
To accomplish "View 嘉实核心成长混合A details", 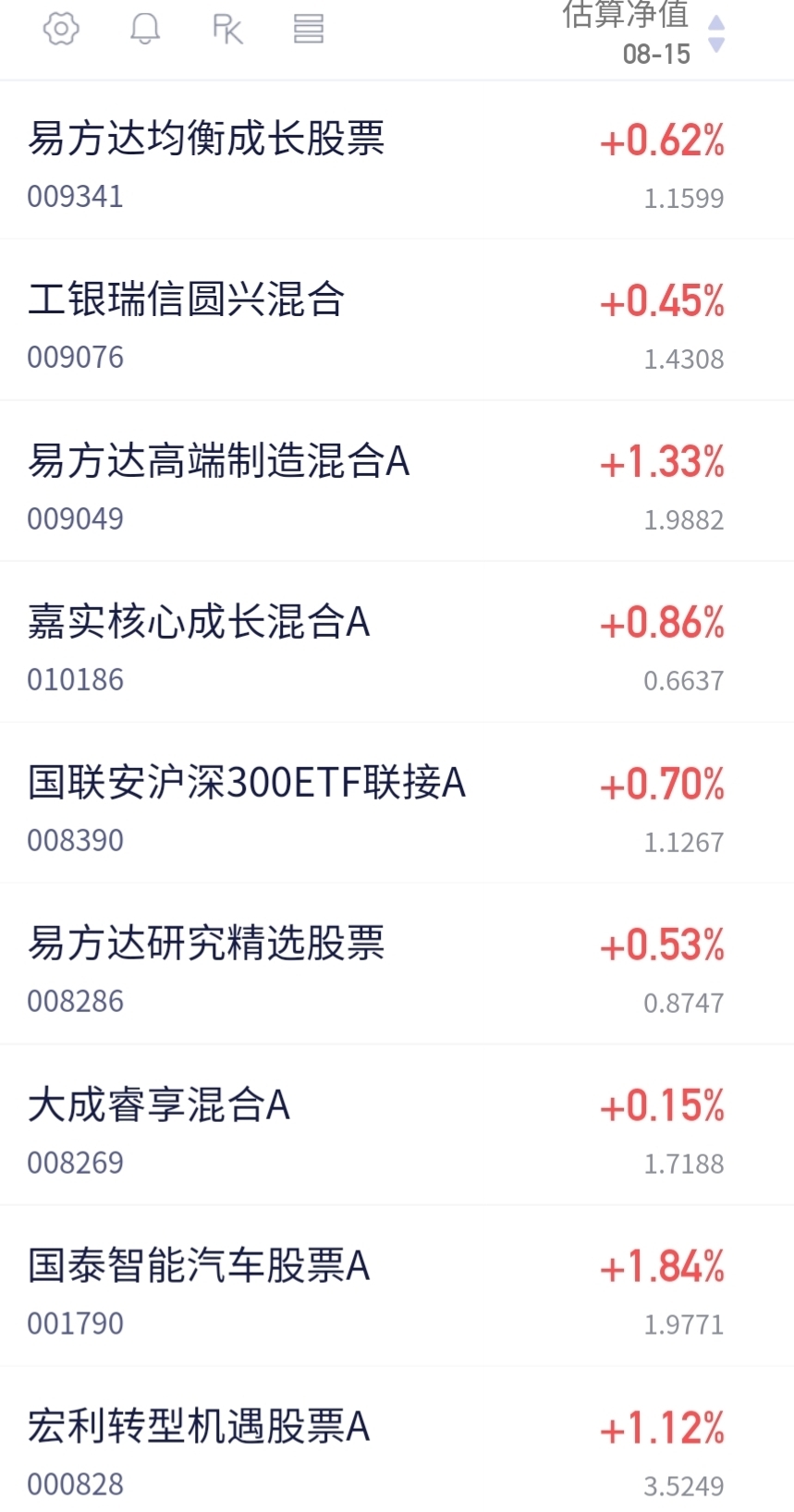I will point(397,642).
